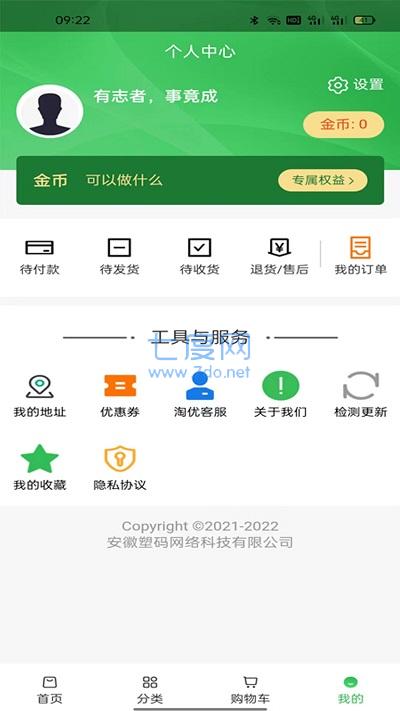Screen dimensions: 400x711
Task: Open 我的订单 all orders
Action: [x=361, y=256]
